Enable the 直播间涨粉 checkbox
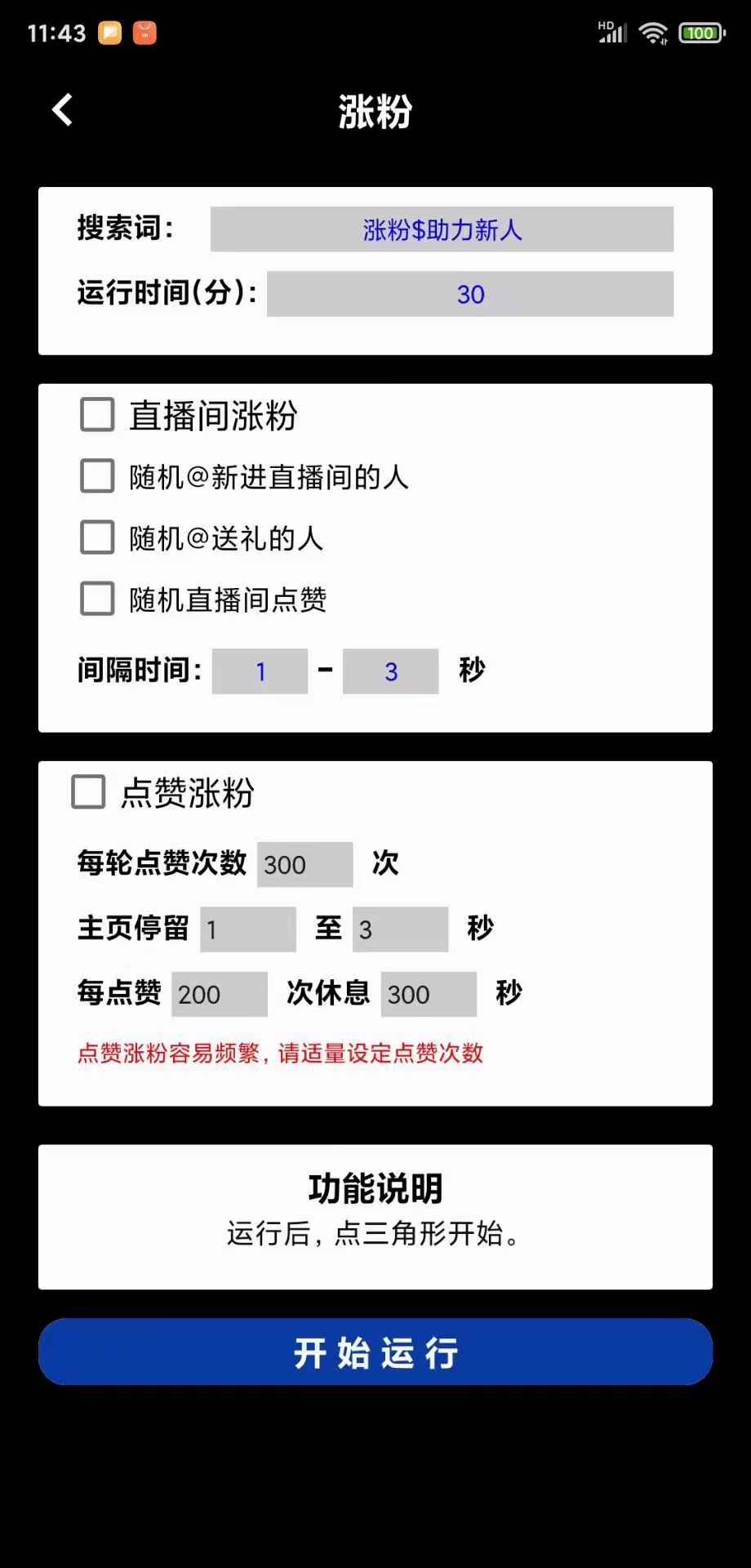The height and width of the screenshot is (1568, 751). [96, 415]
